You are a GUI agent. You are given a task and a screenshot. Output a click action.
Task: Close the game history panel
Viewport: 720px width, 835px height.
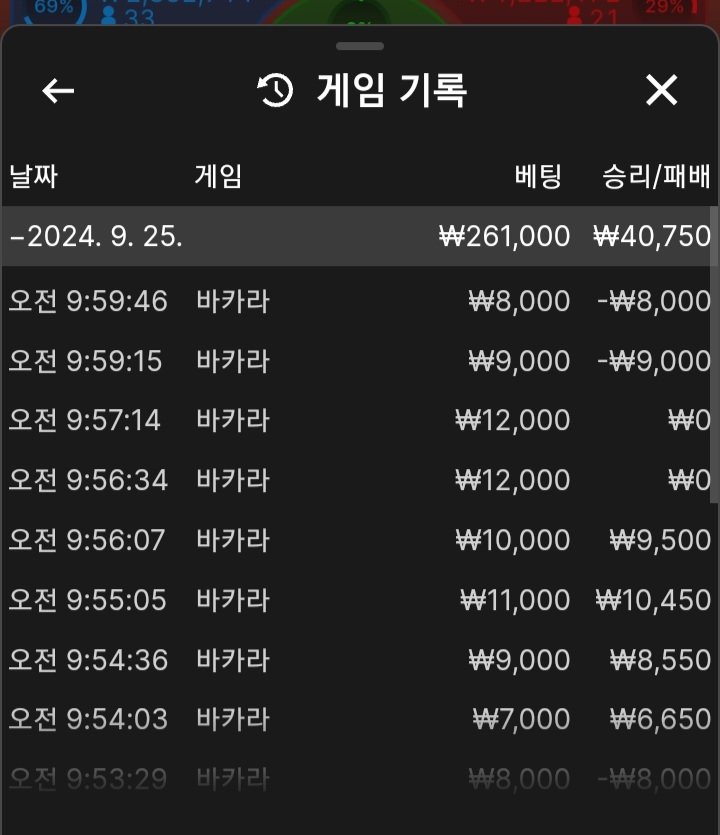click(x=661, y=91)
